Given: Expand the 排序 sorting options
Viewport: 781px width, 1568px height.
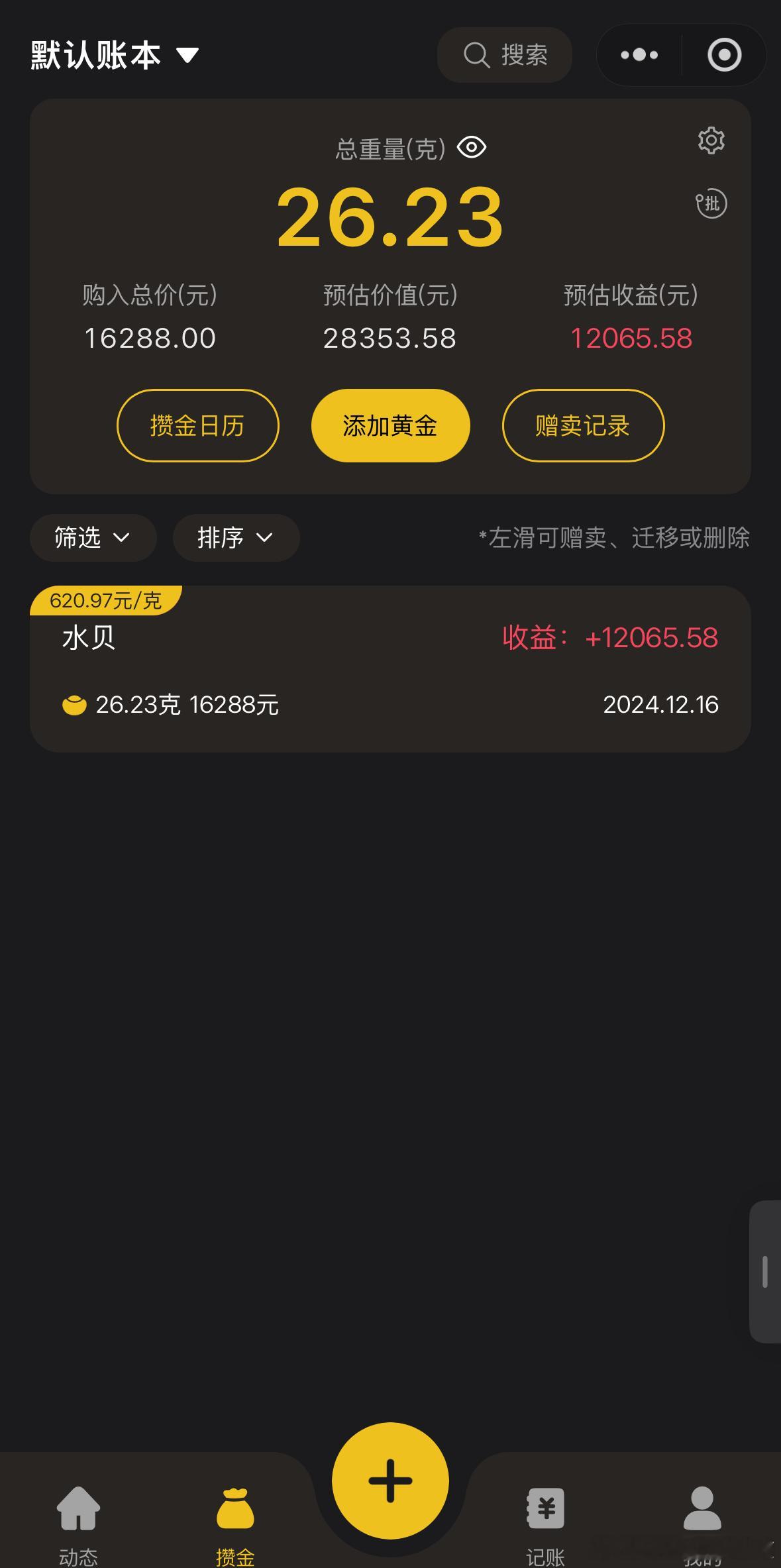Looking at the screenshot, I should (236, 538).
